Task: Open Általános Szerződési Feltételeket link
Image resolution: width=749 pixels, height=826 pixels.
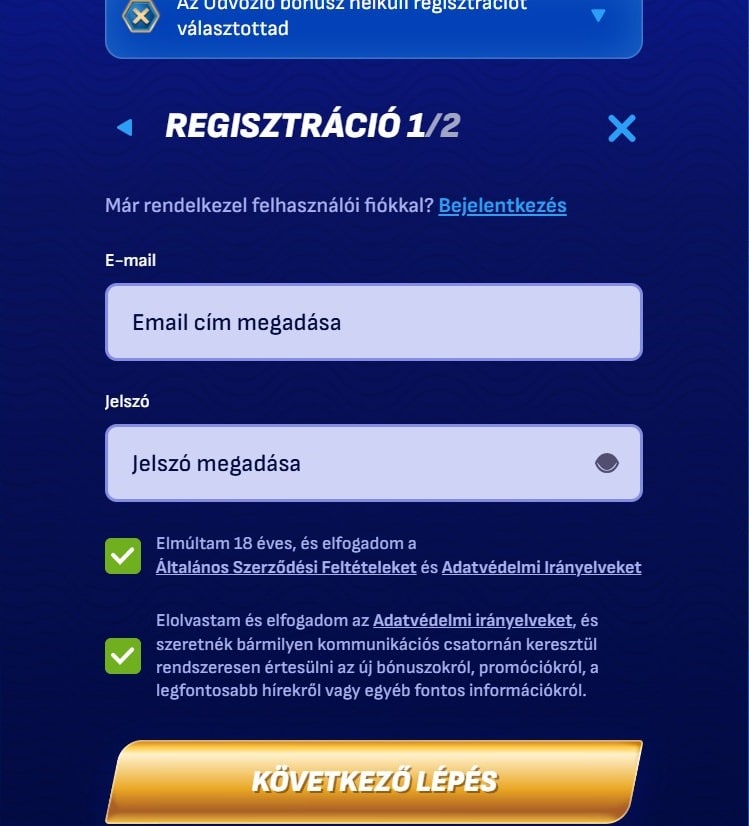Action: pos(286,568)
